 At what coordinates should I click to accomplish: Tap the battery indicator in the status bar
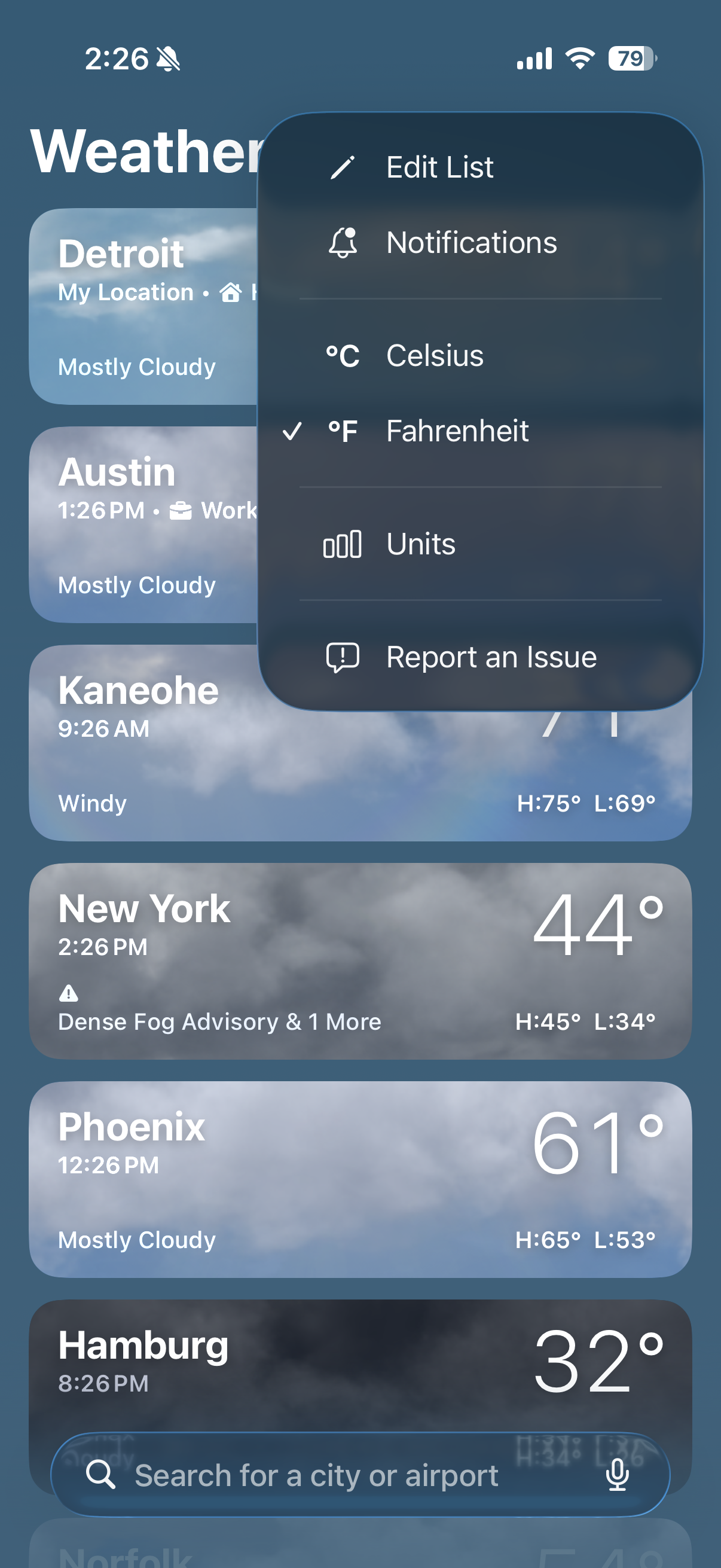click(630, 58)
